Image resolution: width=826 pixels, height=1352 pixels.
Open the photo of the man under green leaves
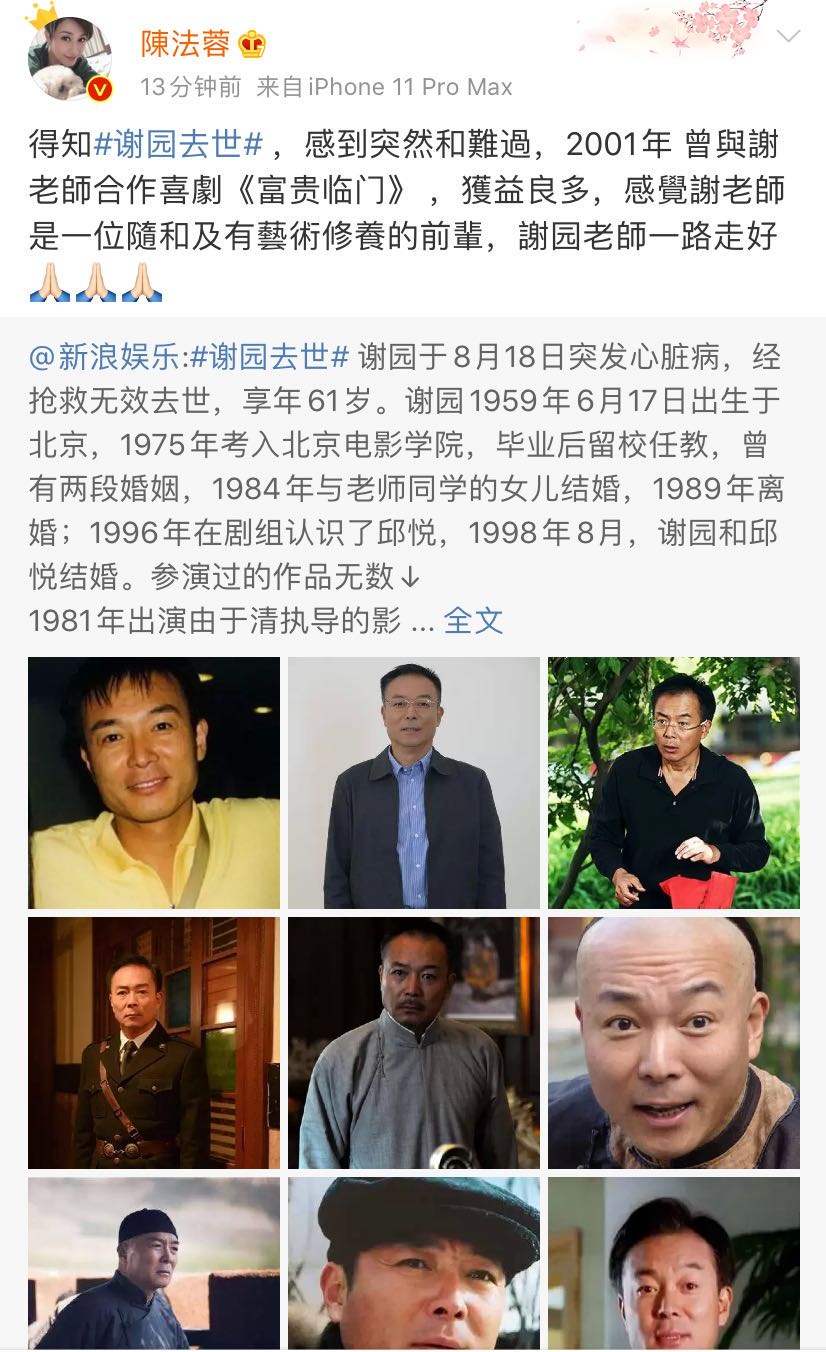tap(674, 783)
